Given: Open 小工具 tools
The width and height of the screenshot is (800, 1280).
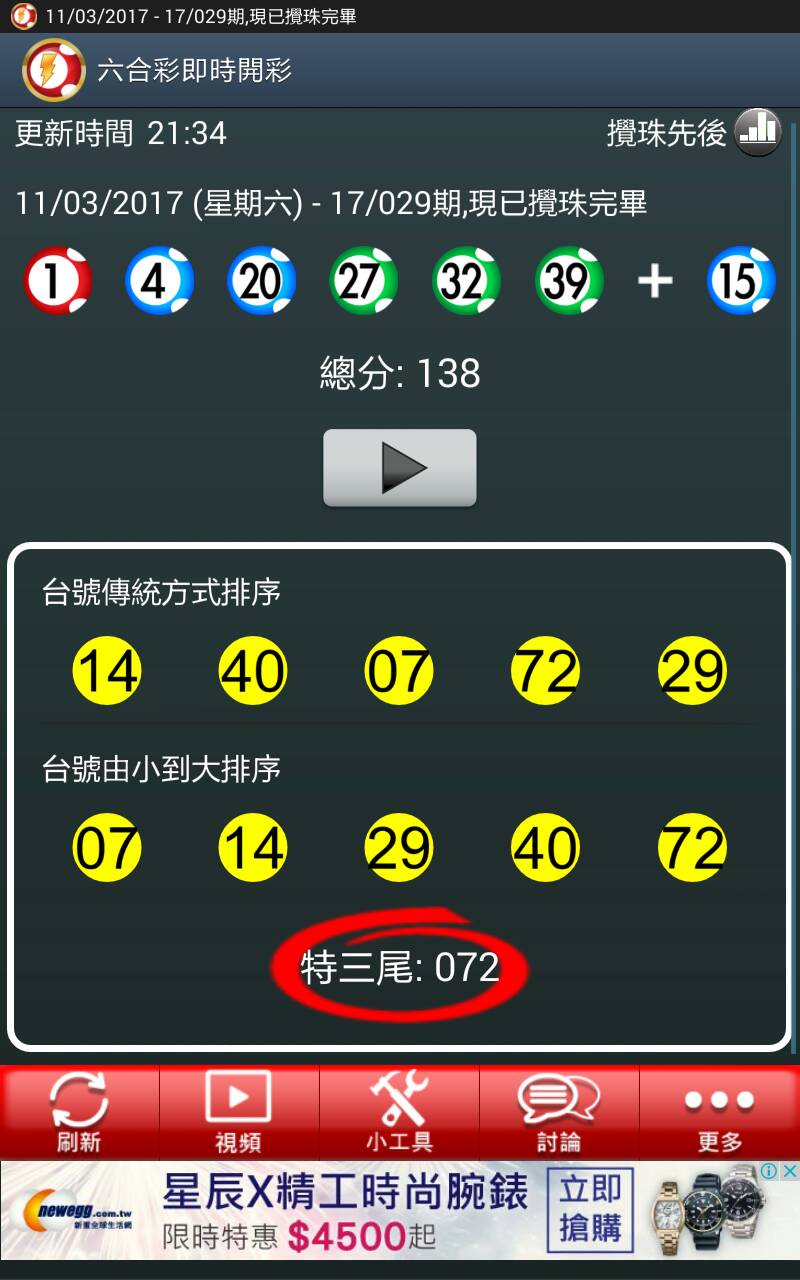Looking at the screenshot, I should pyautogui.click(x=399, y=1112).
